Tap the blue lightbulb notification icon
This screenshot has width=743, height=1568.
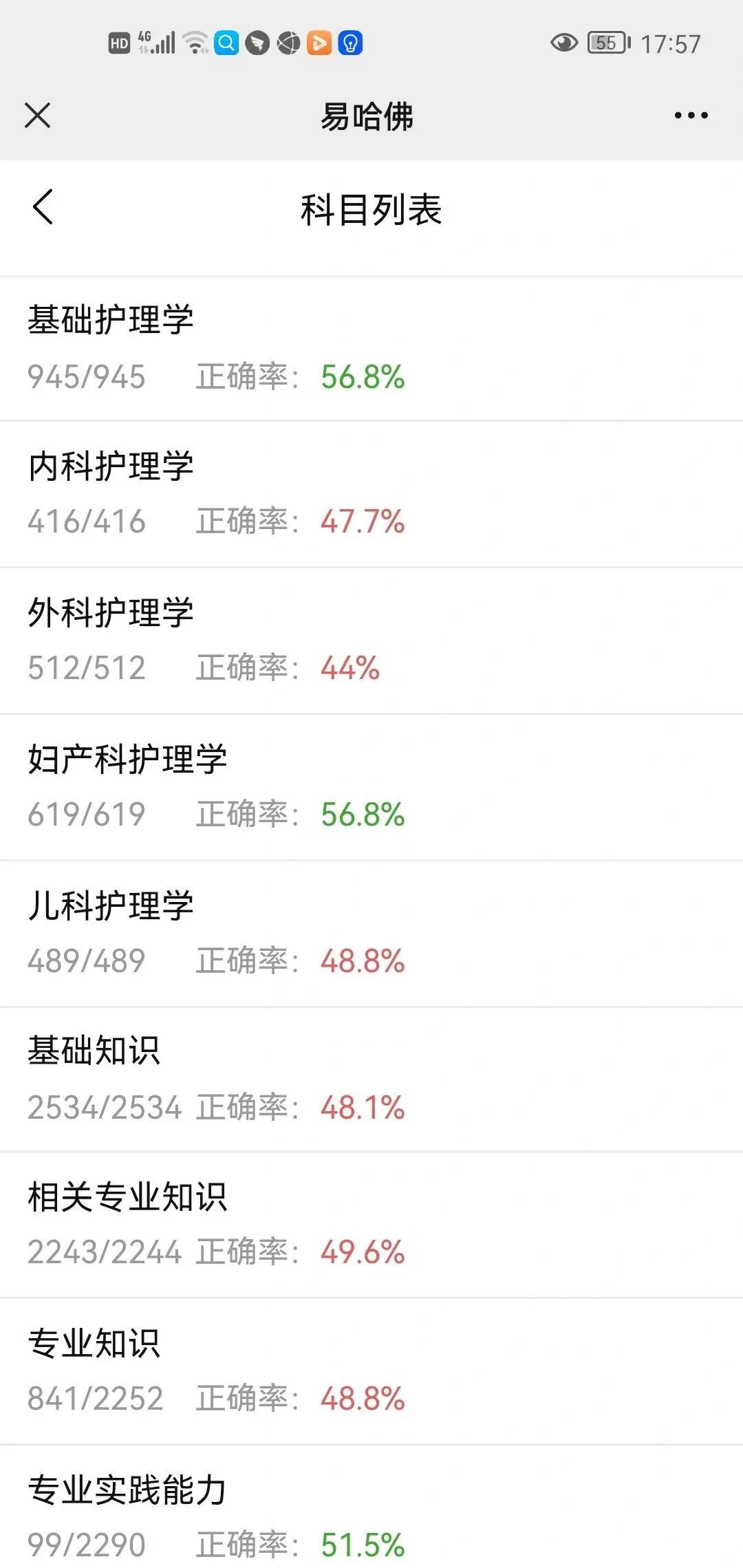pyautogui.click(x=349, y=43)
